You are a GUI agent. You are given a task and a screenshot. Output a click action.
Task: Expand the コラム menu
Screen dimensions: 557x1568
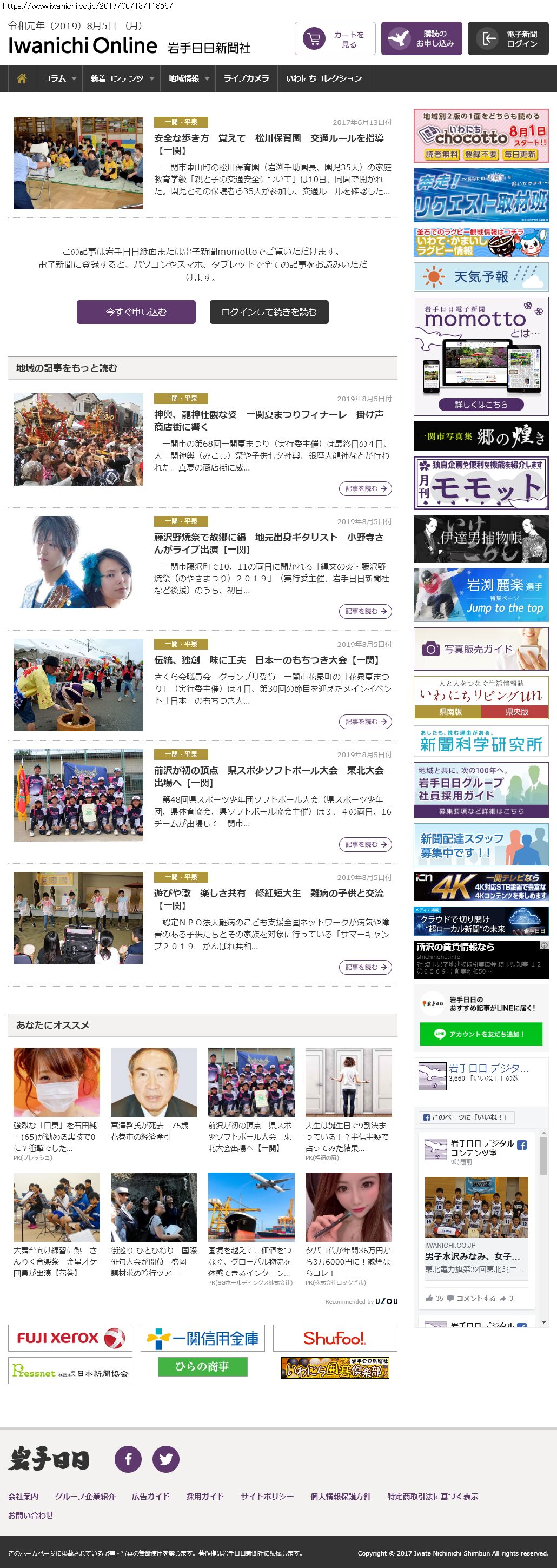pyautogui.click(x=59, y=78)
